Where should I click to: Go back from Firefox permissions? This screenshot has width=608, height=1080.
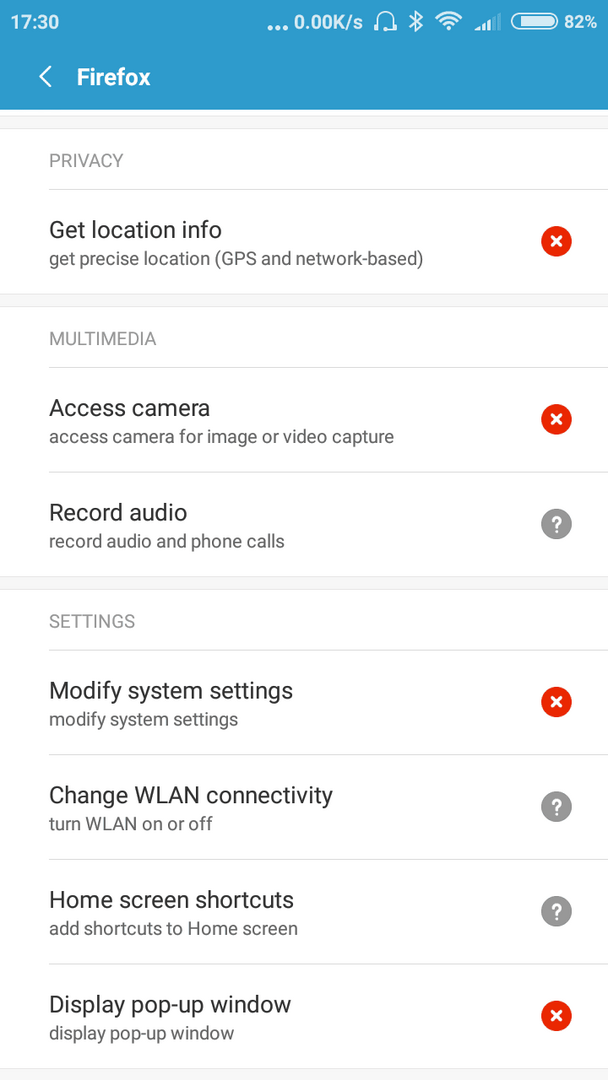[x=45, y=76]
